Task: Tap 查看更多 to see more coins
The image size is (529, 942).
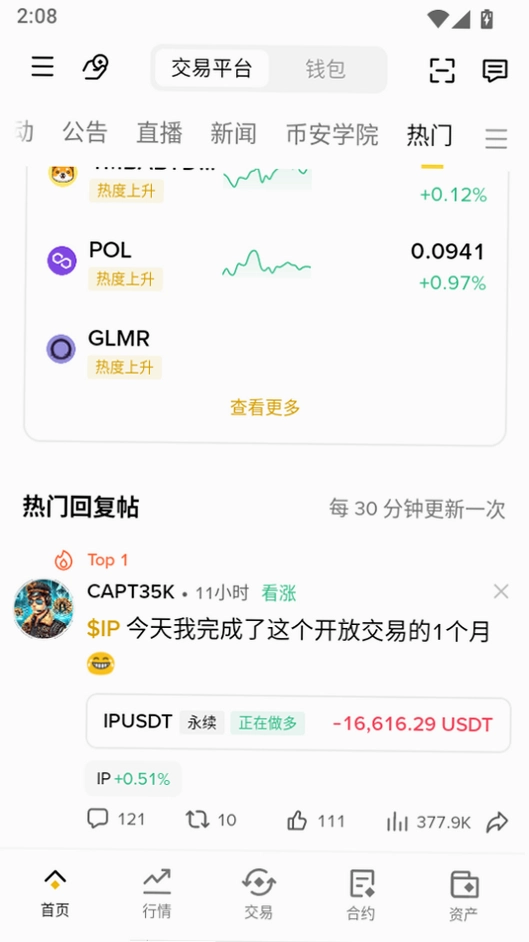Action: [x=265, y=408]
